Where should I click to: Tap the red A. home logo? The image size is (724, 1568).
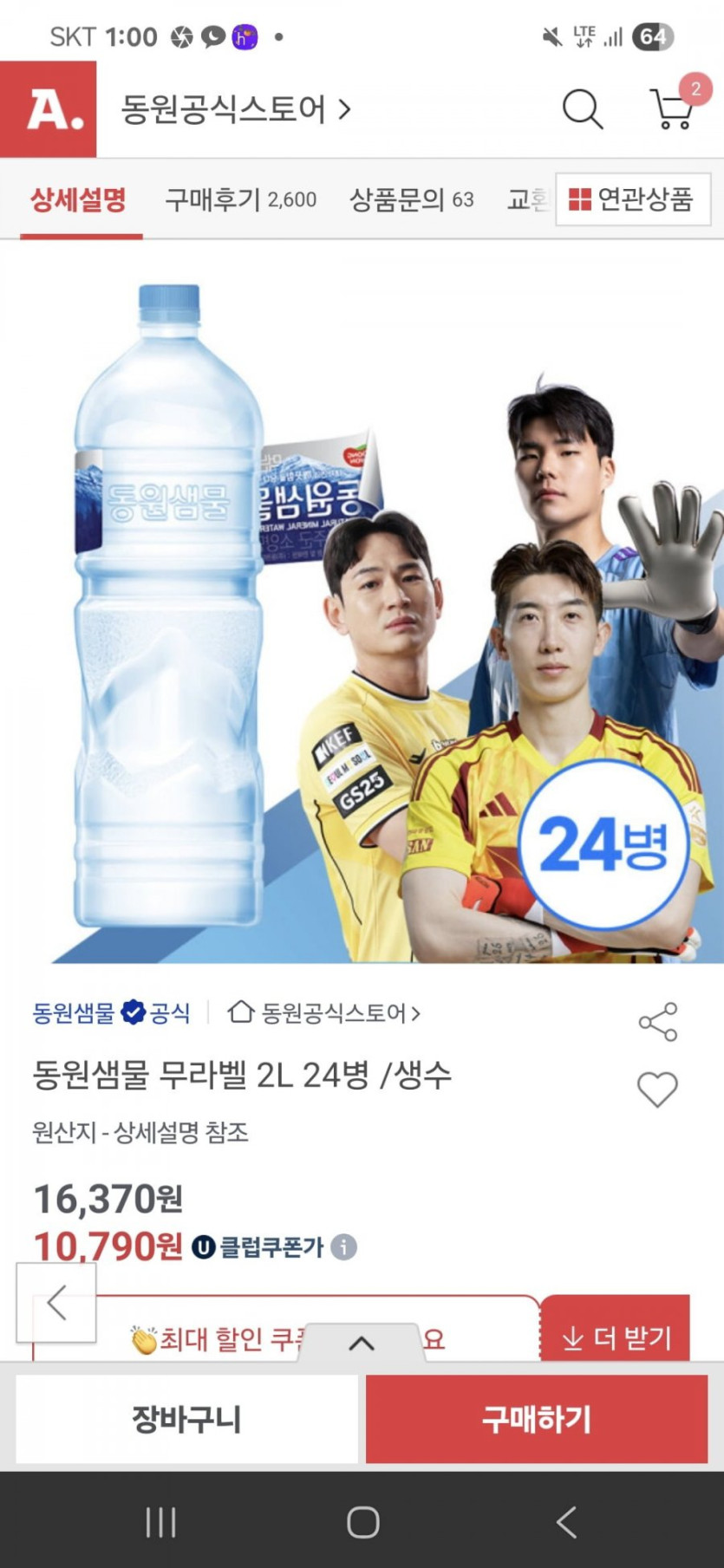(x=49, y=109)
